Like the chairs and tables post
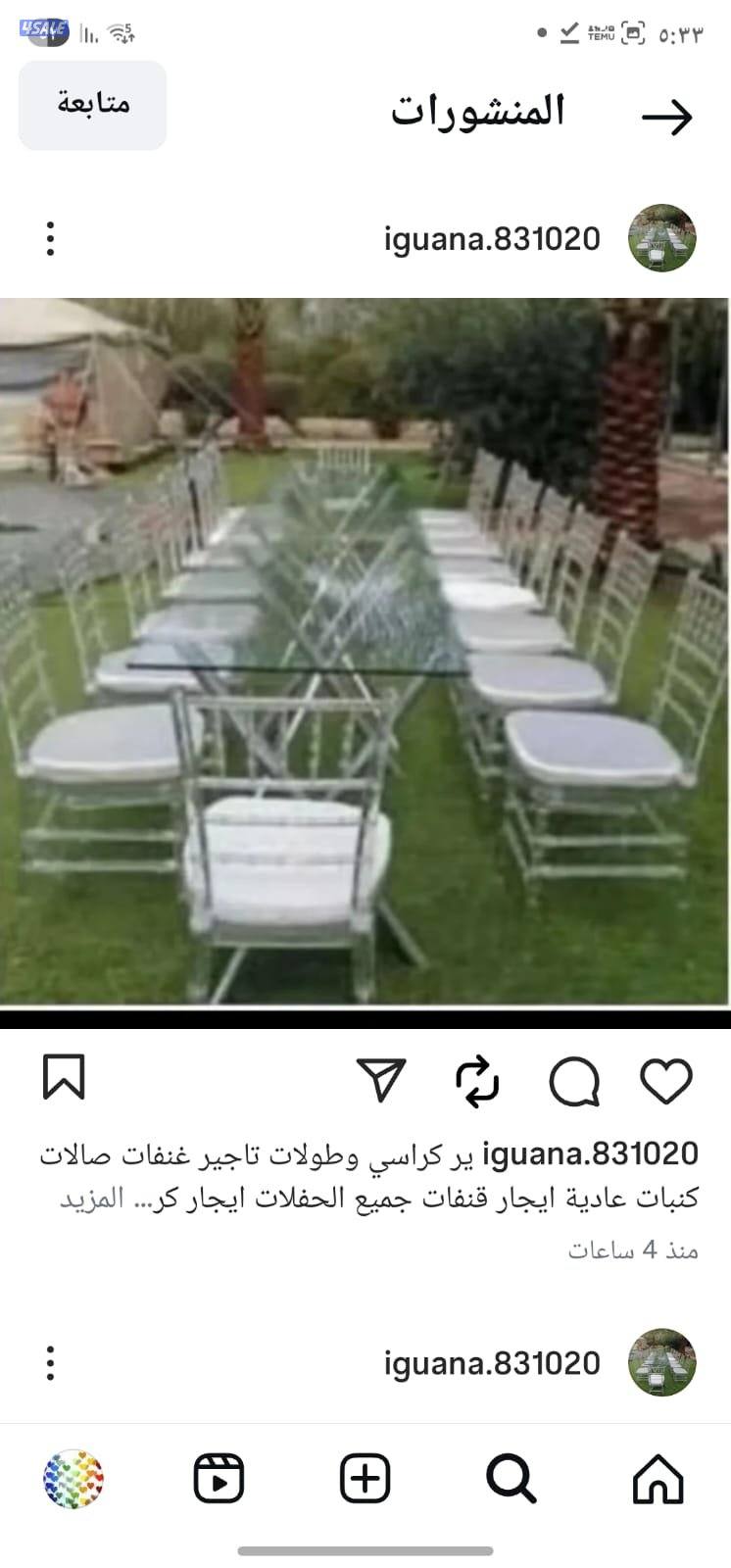This screenshot has height=1568, width=731. coord(666,1081)
